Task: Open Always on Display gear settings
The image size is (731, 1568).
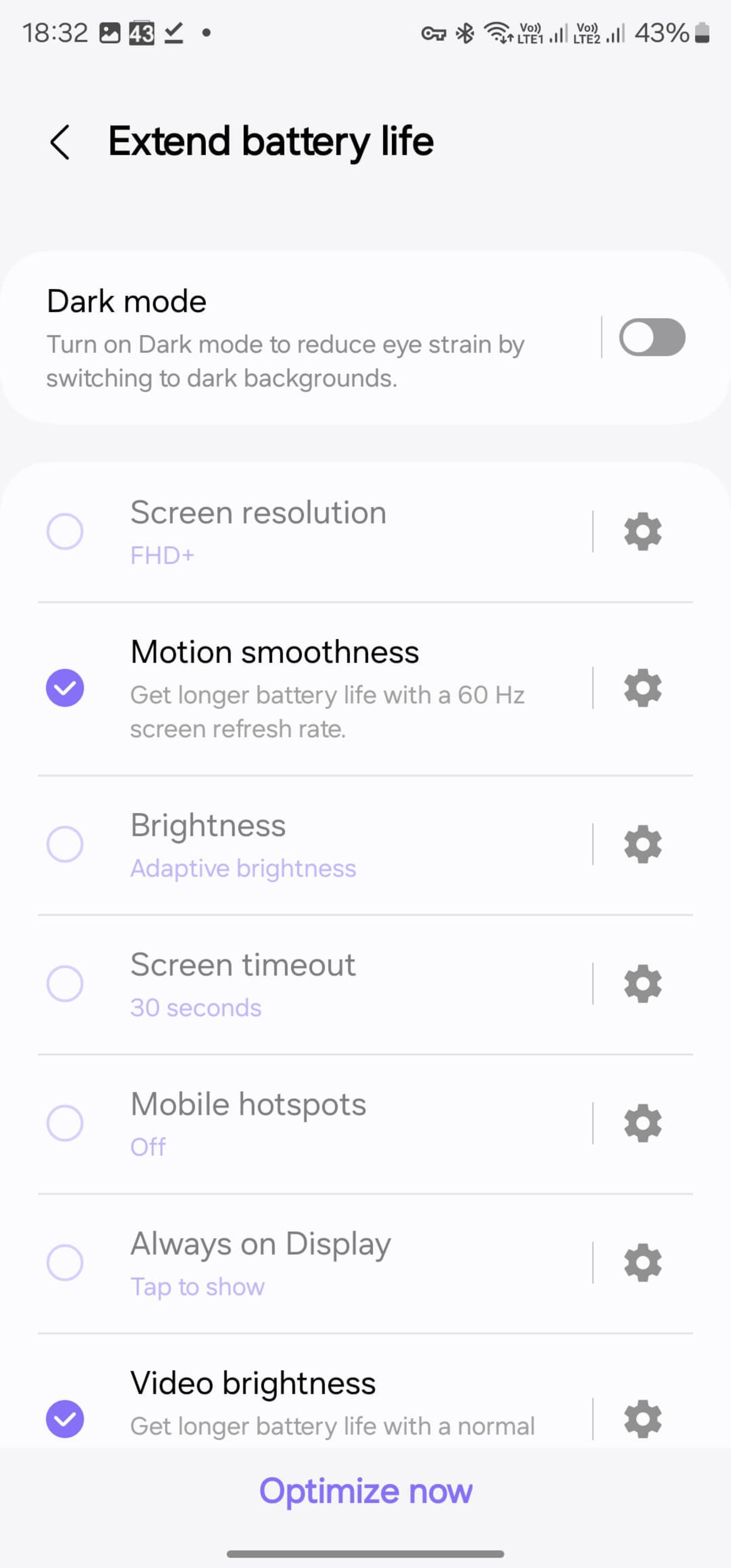Action: pyautogui.click(x=643, y=1263)
